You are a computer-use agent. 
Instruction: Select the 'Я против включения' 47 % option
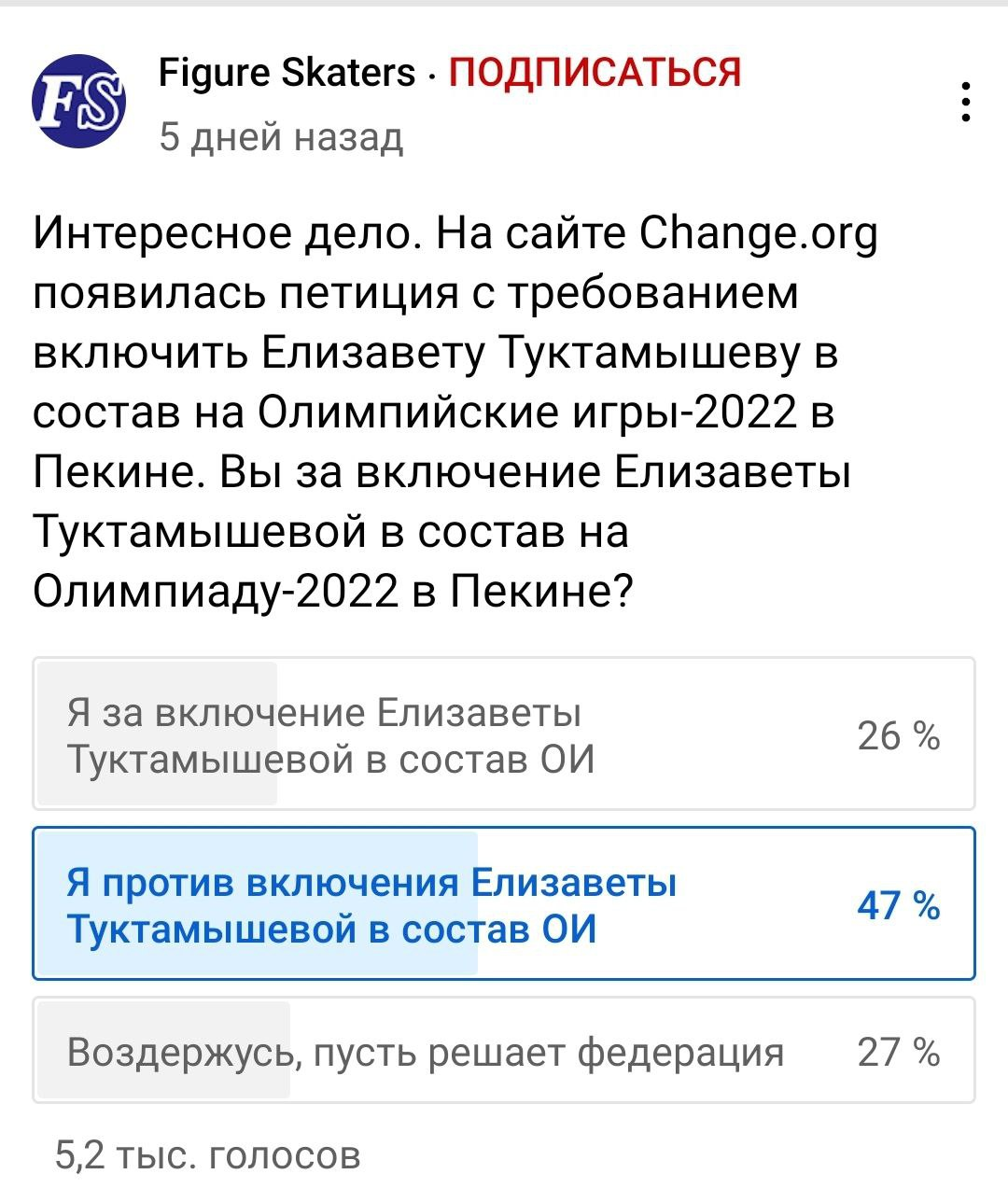pos(504,903)
